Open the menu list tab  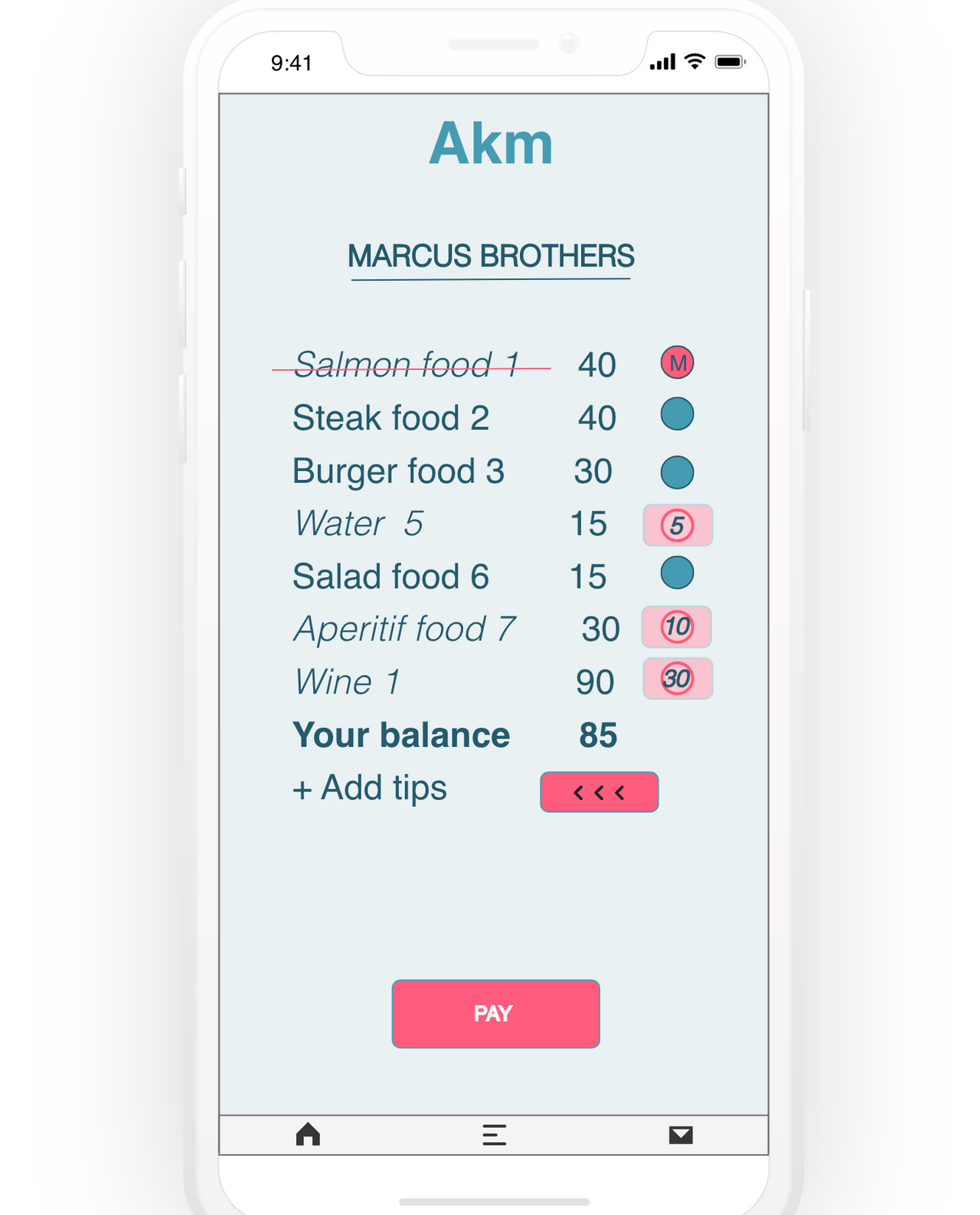coord(495,1135)
